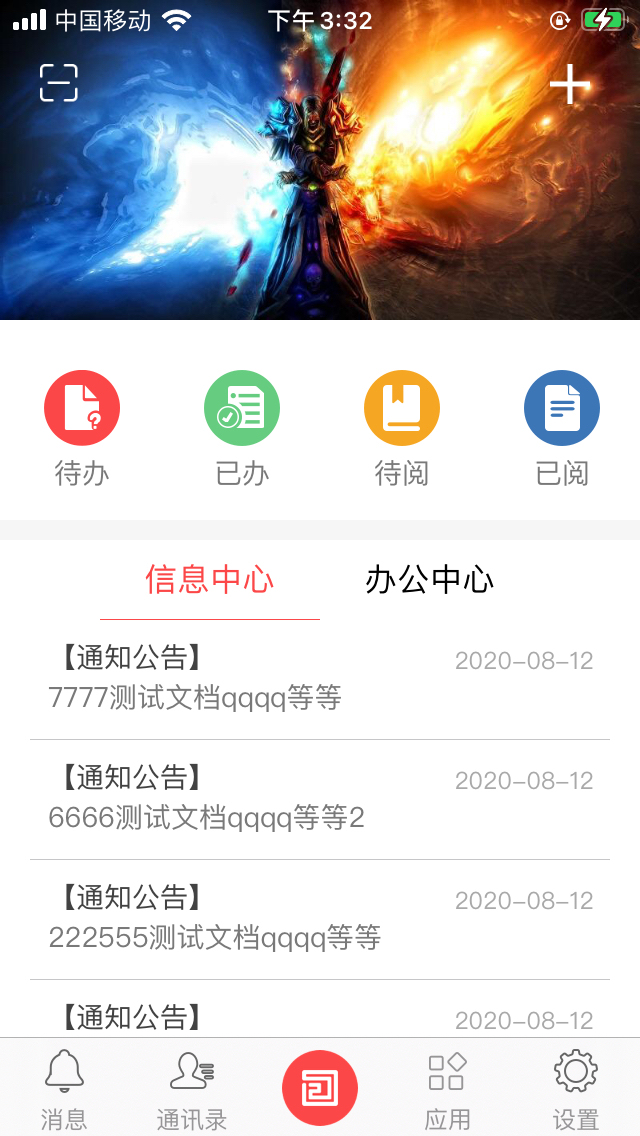The image size is (640, 1136).
Task: Tap the plus icon to add
Action: (x=570, y=84)
